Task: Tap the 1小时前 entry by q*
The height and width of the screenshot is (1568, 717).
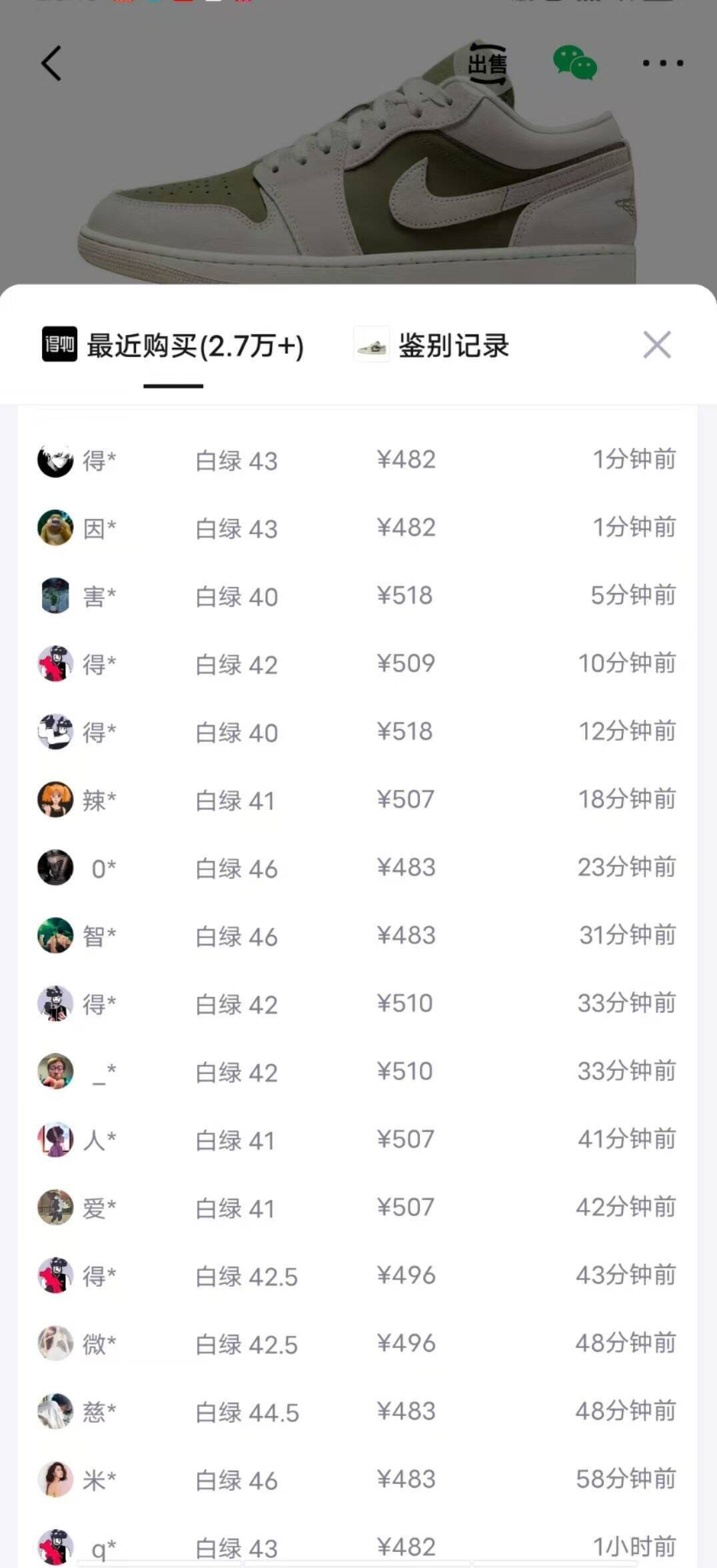Action: pyautogui.click(x=358, y=1549)
